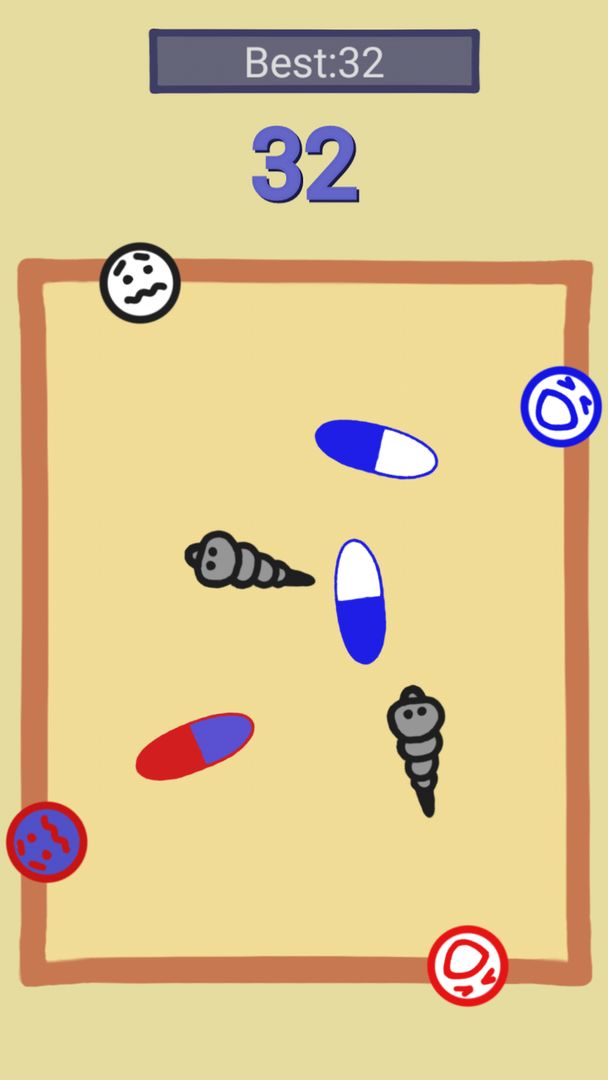The image size is (608, 1080).
Task: Tap the gray worm pointing downward
Action: 418,744
